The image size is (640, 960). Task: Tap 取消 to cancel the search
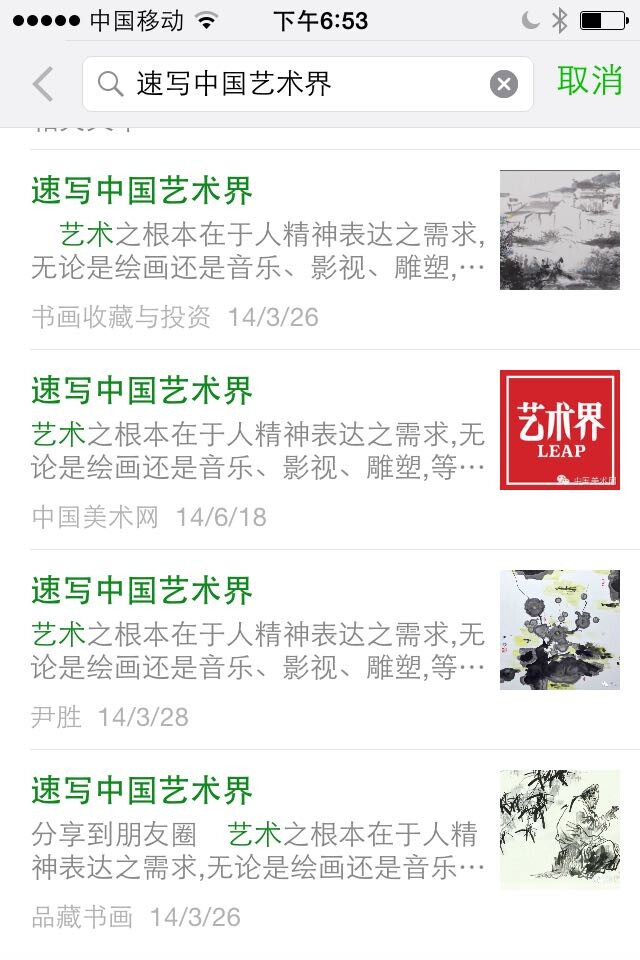click(x=589, y=82)
